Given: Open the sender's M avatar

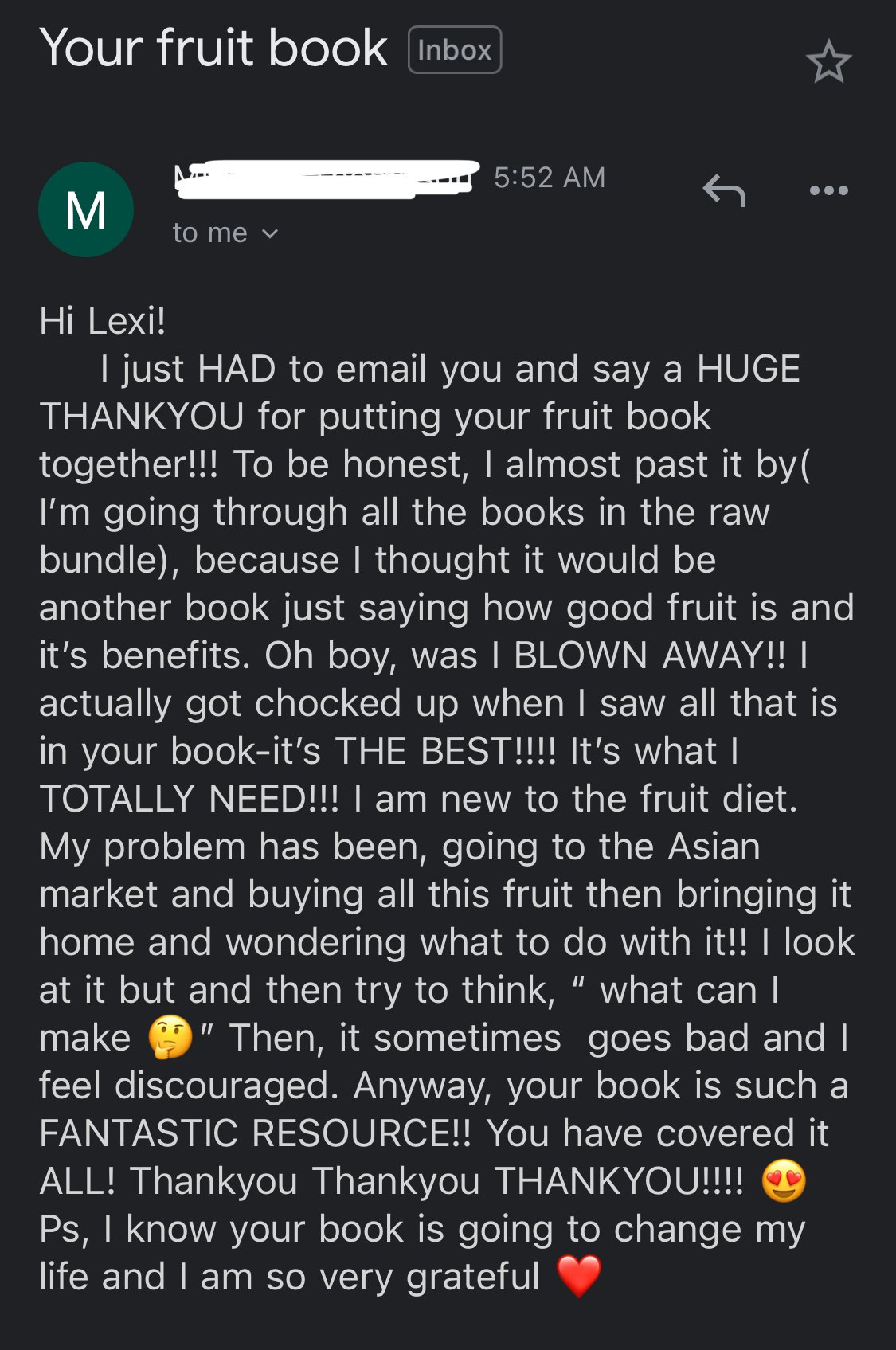Looking at the screenshot, I should [x=86, y=210].
